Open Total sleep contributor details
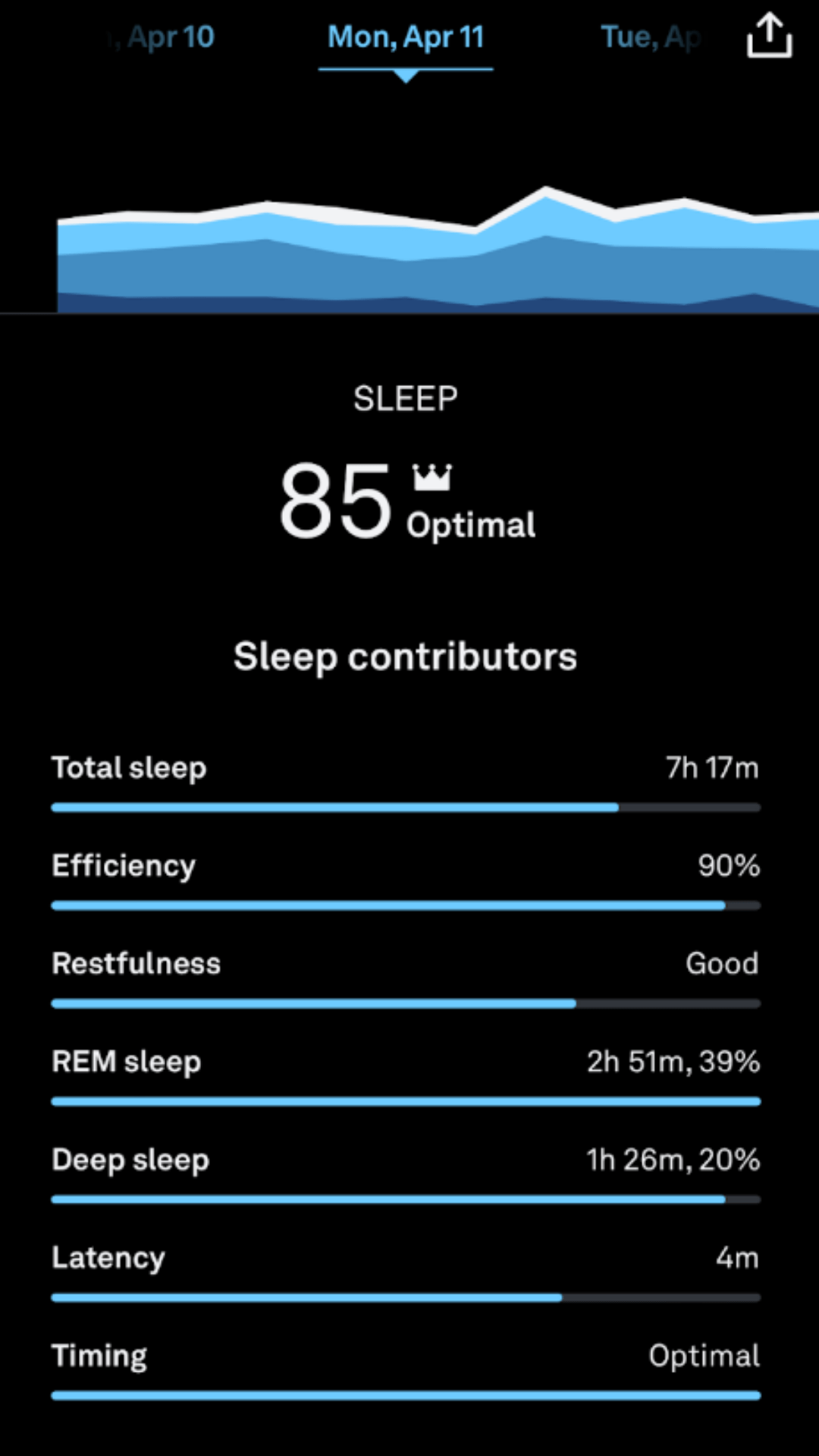819x1456 pixels. pos(406,782)
